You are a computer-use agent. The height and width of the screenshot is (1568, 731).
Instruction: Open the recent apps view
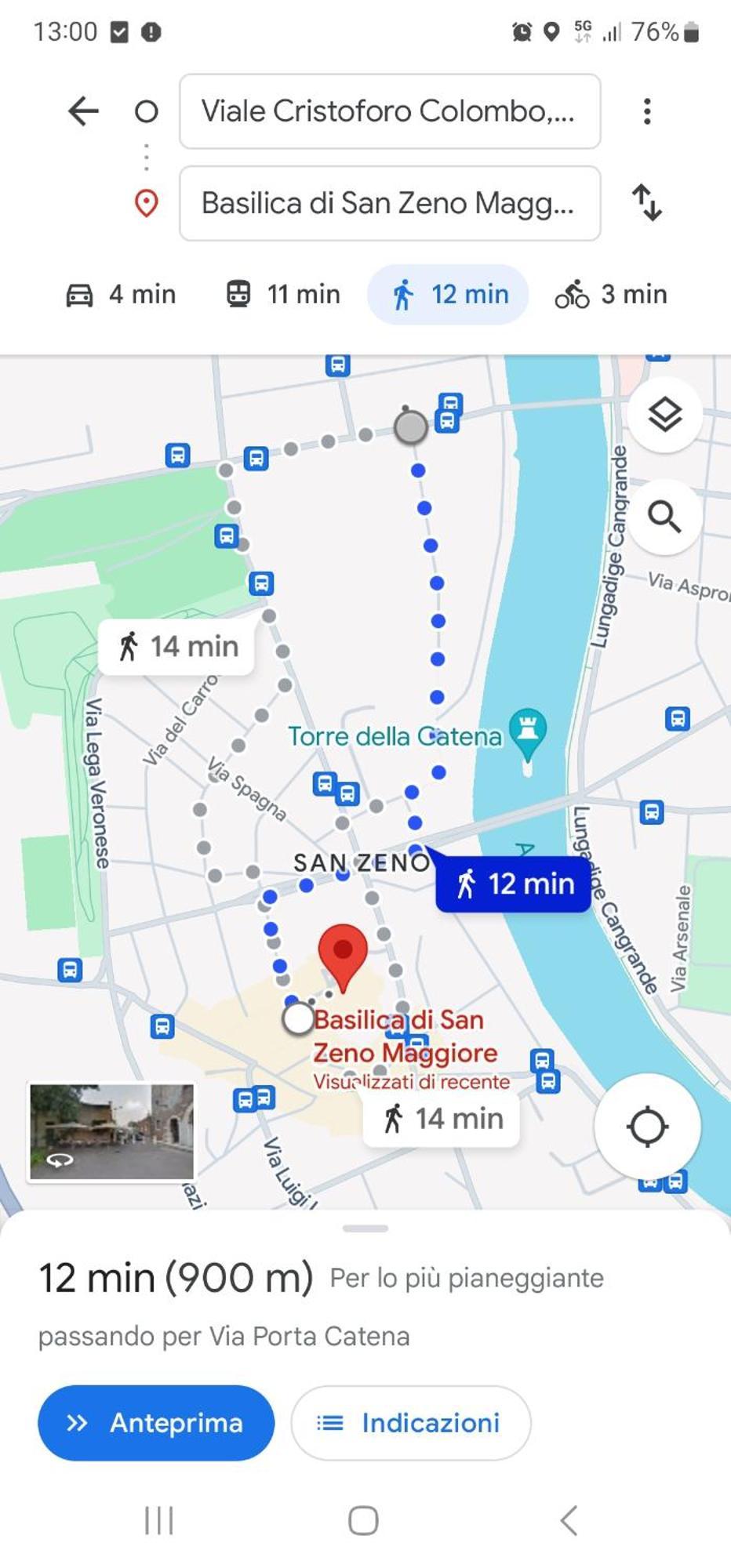(x=159, y=1521)
